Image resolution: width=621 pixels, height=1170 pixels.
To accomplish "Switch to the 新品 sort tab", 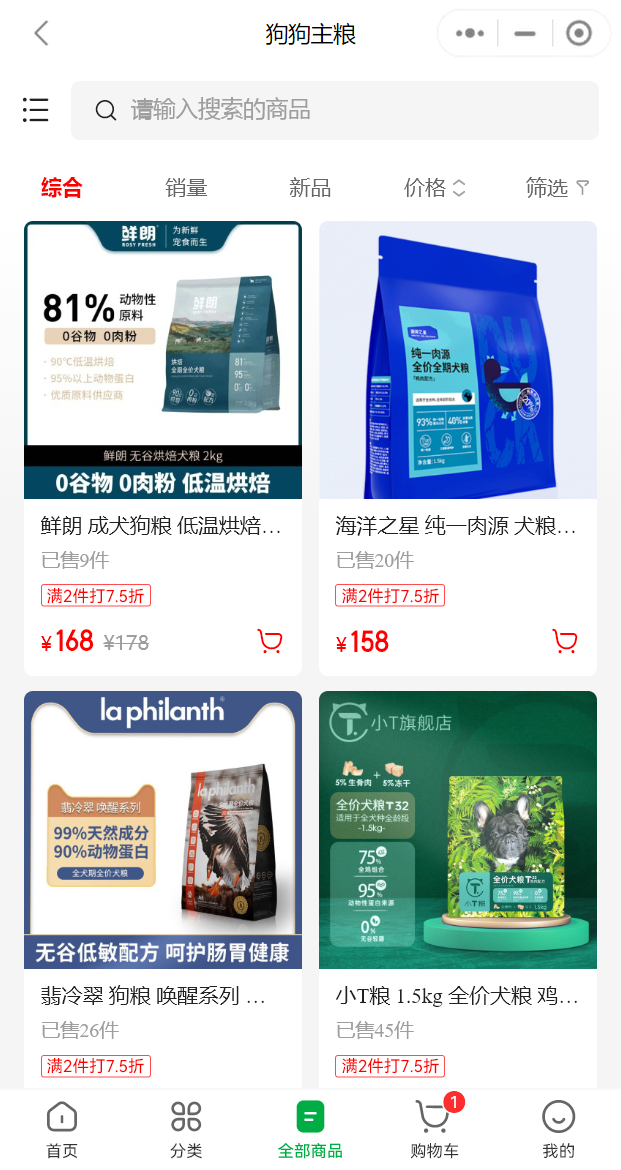I will click(x=310, y=188).
